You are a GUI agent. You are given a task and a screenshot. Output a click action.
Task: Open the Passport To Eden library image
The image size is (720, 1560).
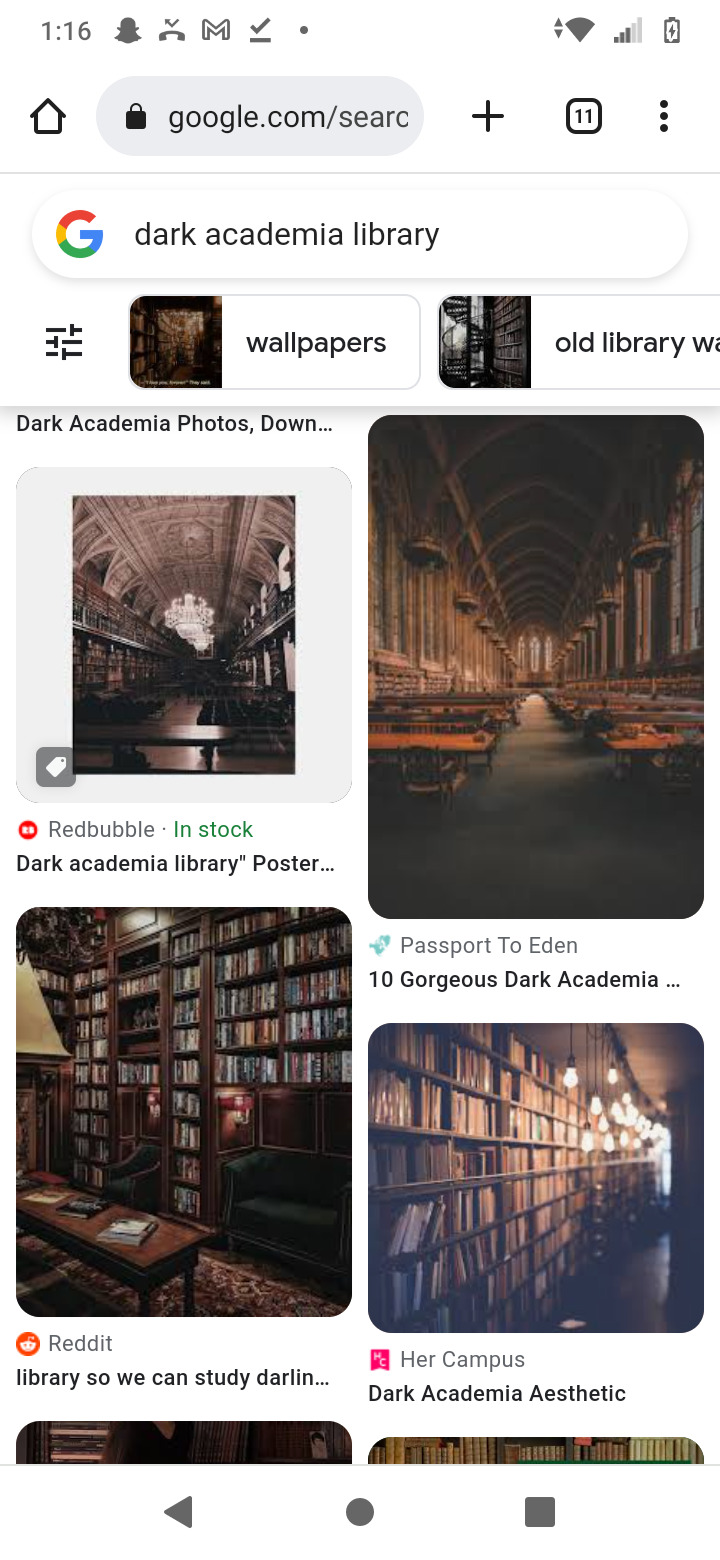(x=536, y=667)
